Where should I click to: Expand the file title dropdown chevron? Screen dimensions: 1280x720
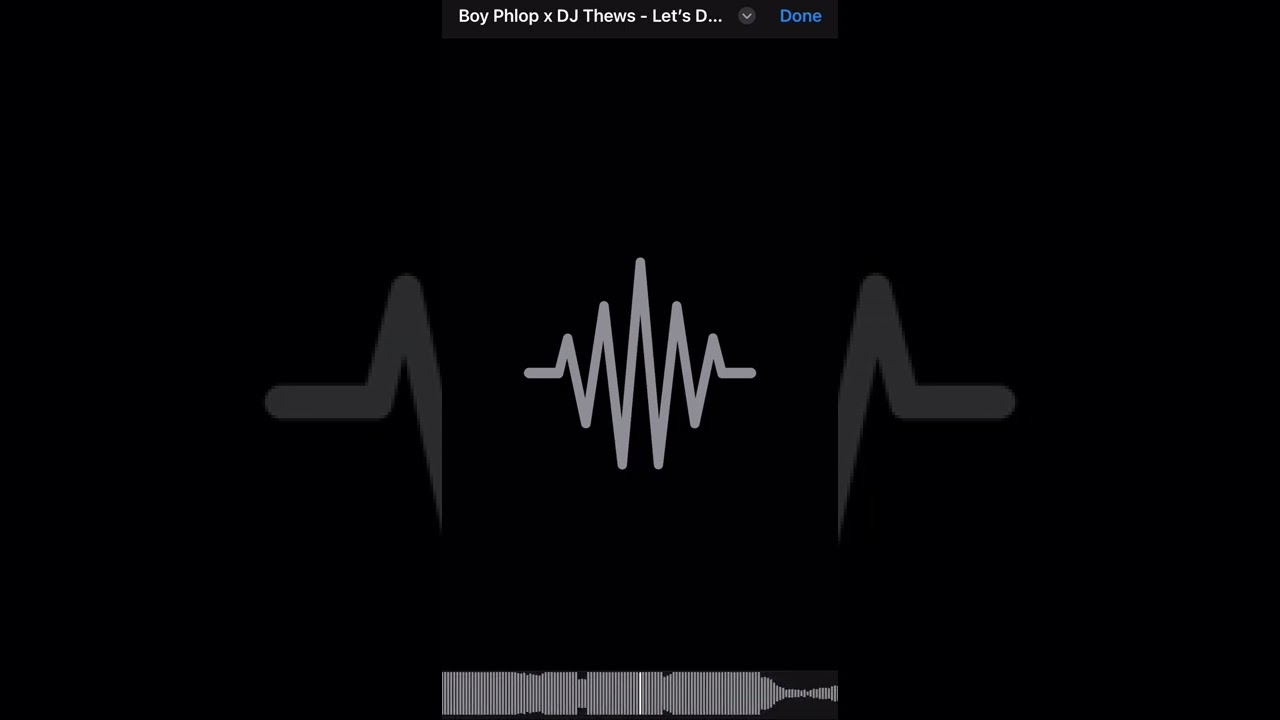click(746, 16)
